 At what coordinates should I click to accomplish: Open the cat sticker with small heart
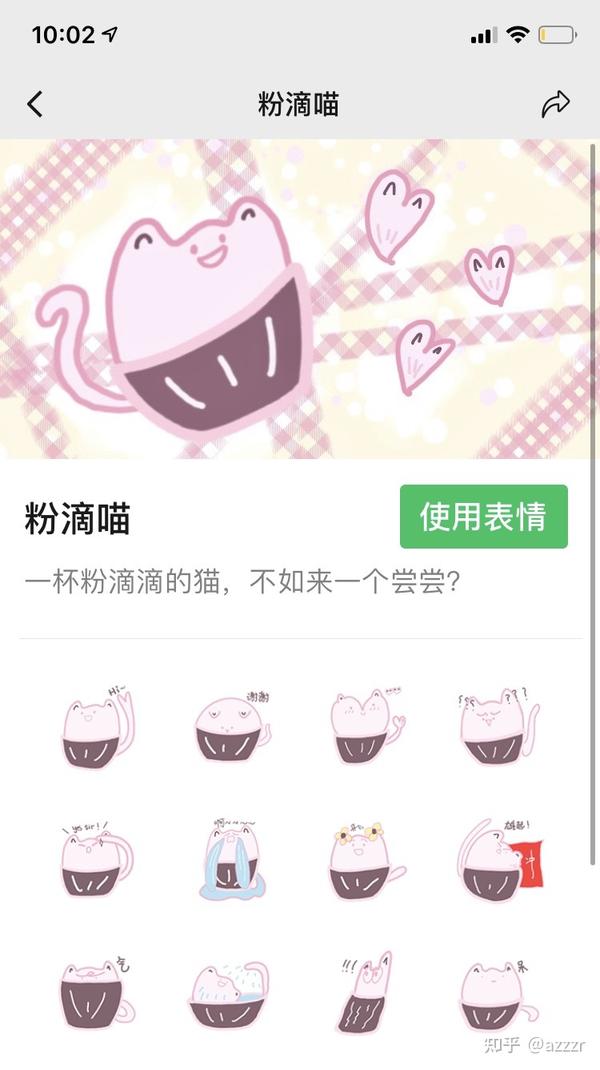(365, 727)
